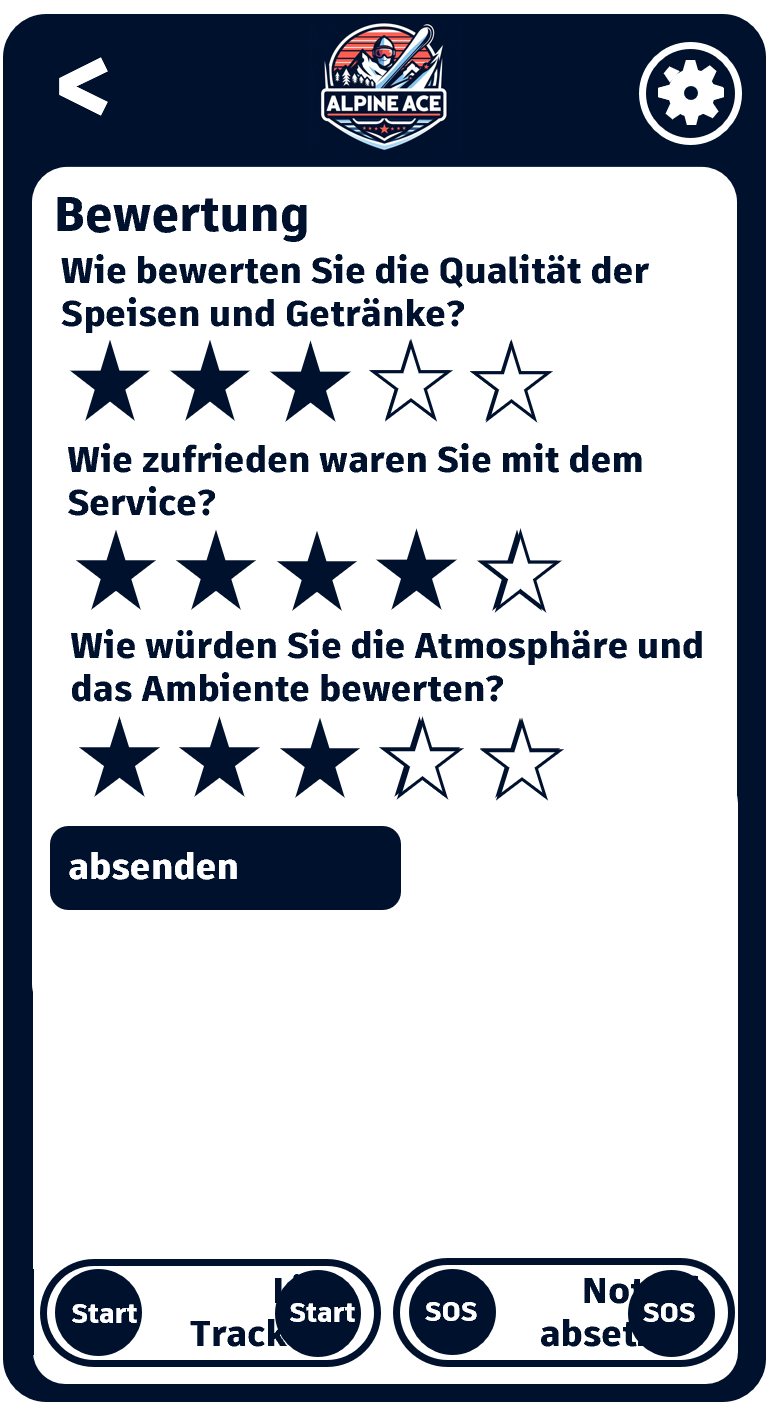Viewport: 770px width, 1408px height.
Task: Select the third star under the service question
Action: (318, 570)
